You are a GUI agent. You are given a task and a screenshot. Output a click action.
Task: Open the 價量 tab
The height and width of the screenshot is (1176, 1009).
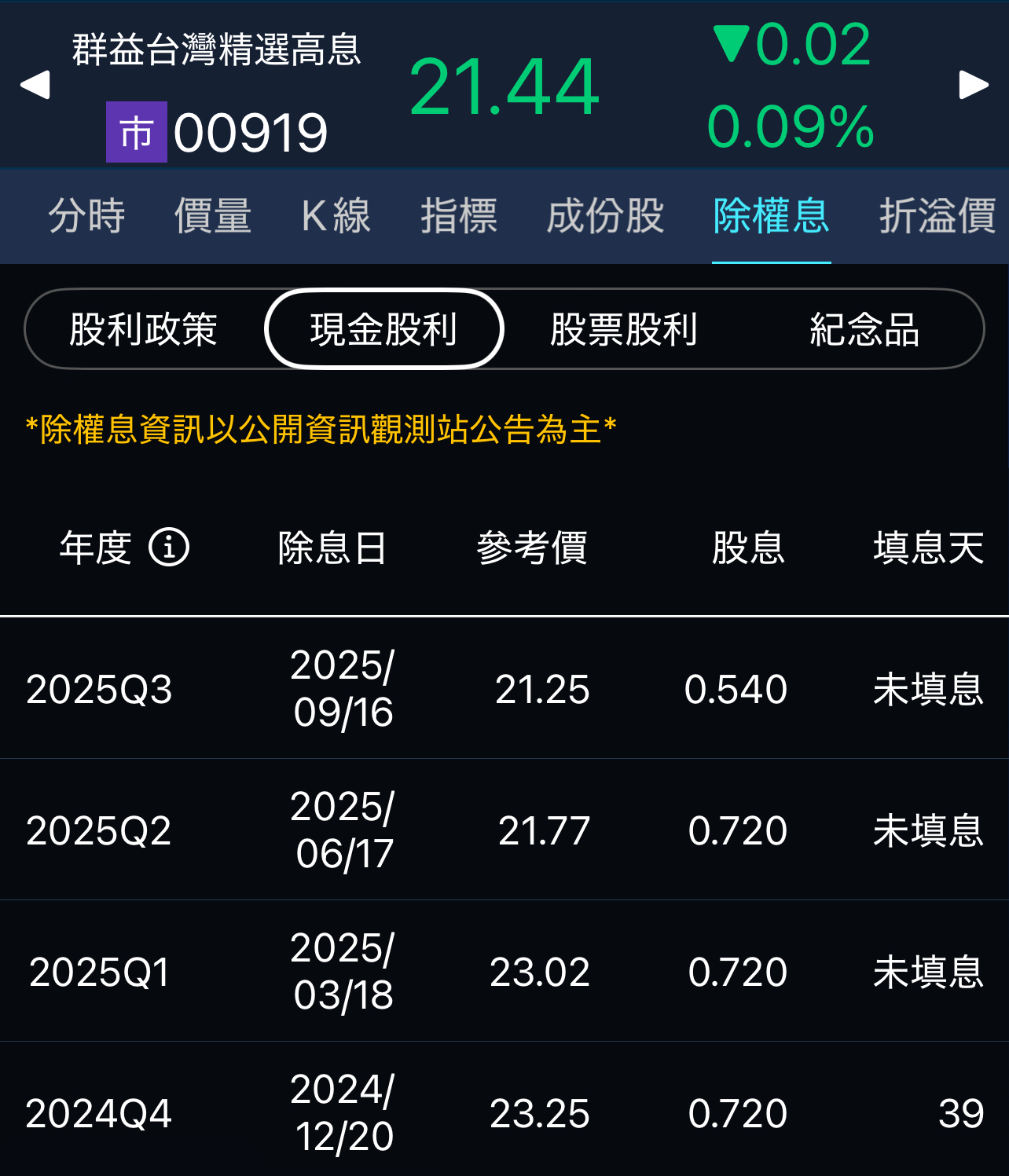click(212, 216)
